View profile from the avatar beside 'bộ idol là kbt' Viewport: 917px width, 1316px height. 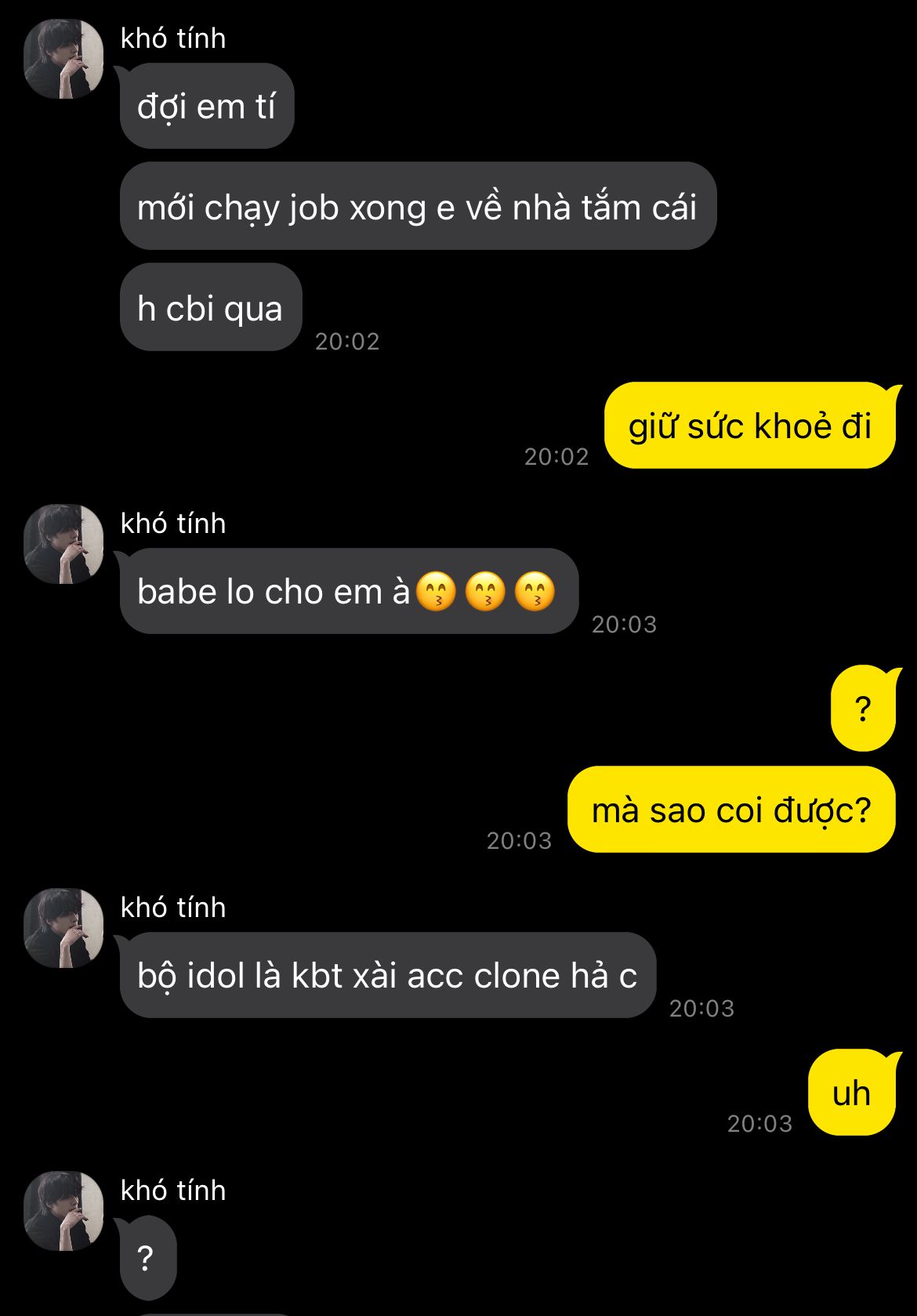pos(63,928)
